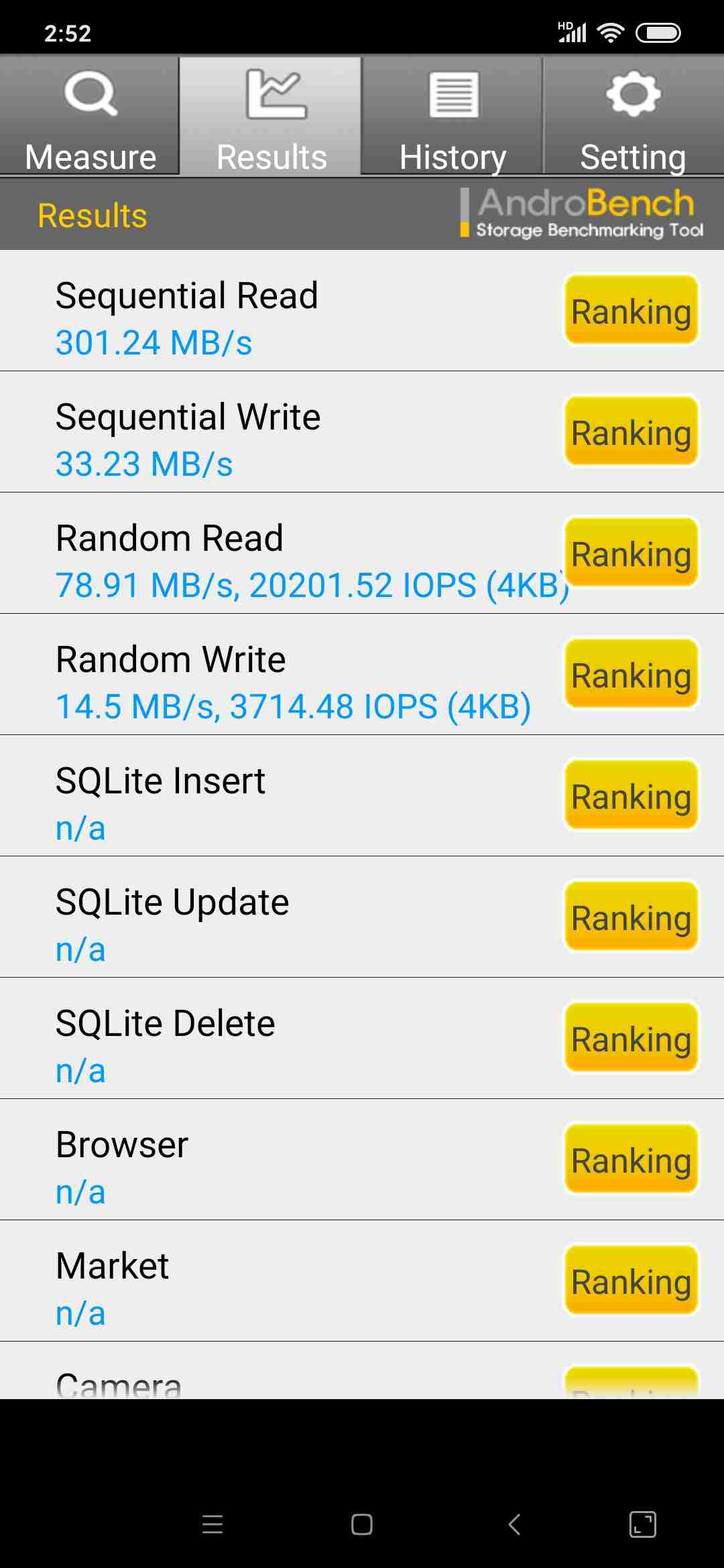View ranking for Sequential Read
Image resolution: width=724 pixels, height=1568 pixels.
tap(631, 310)
